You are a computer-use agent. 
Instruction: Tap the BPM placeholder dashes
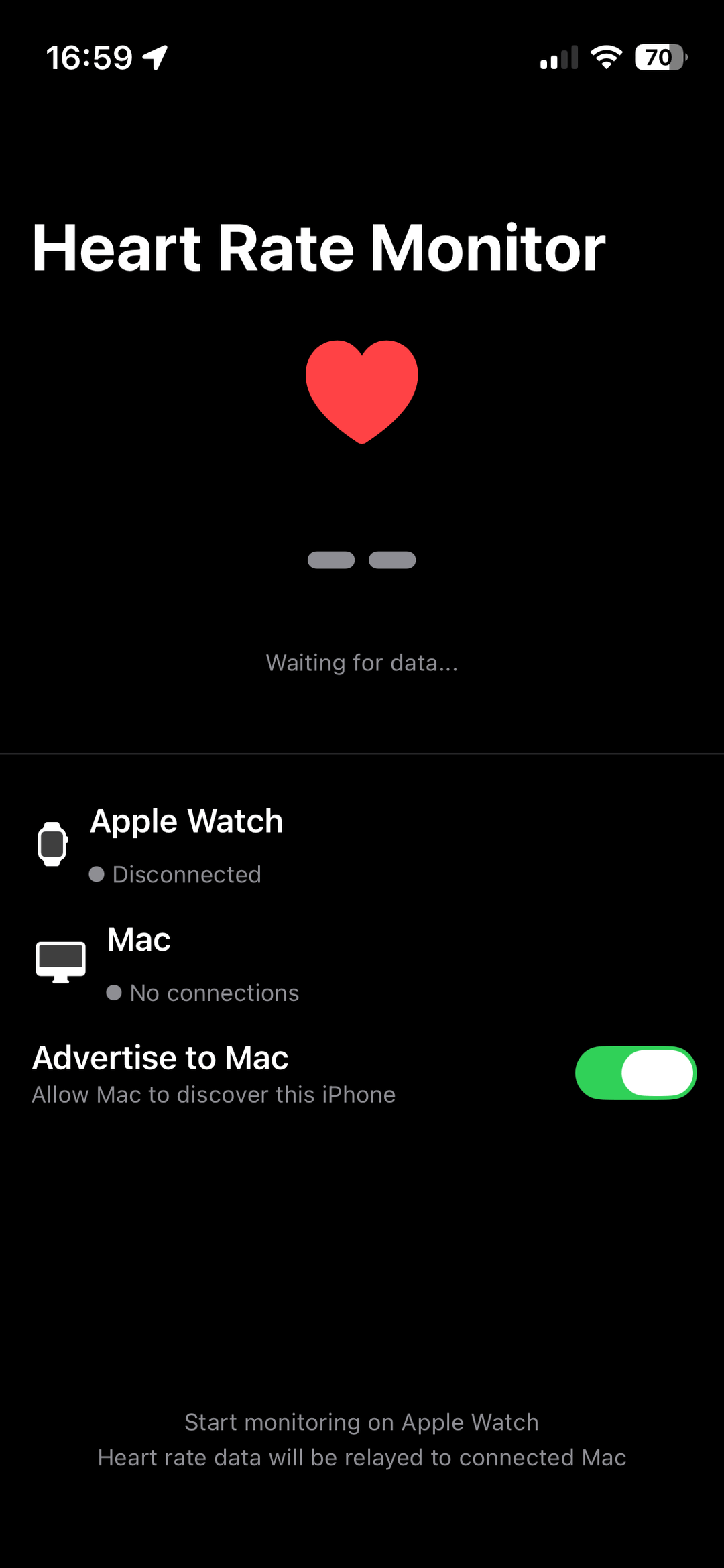point(362,560)
